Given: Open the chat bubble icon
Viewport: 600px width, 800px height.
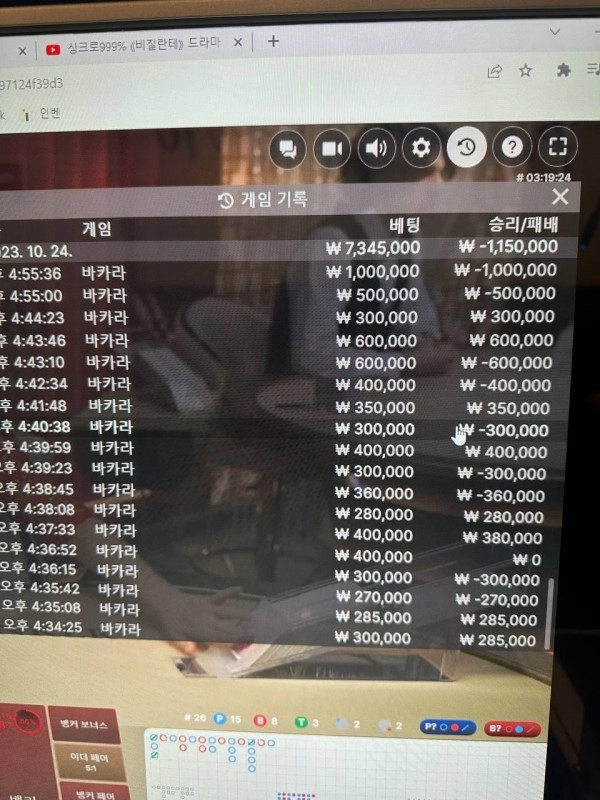Looking at the screenshot, I should (288, 150).
